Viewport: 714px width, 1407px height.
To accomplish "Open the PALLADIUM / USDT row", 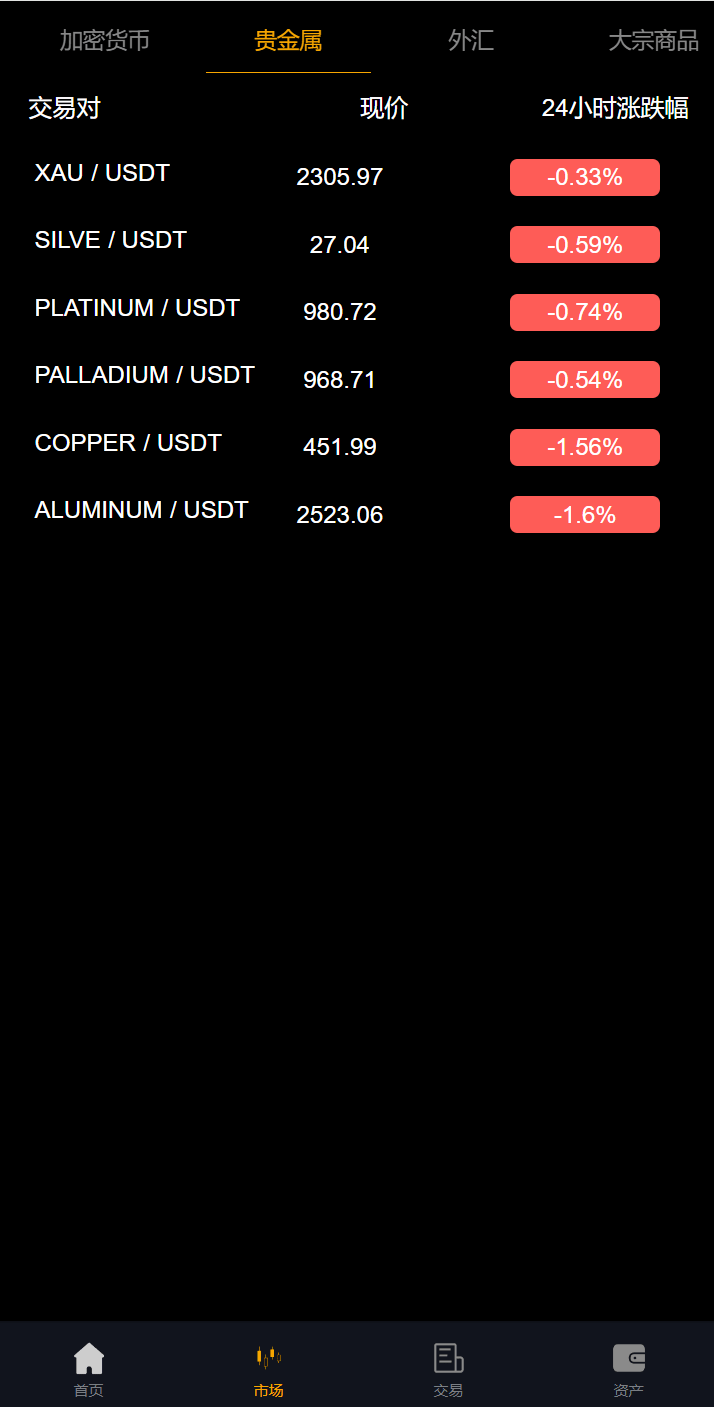I will tap(145, 376).
